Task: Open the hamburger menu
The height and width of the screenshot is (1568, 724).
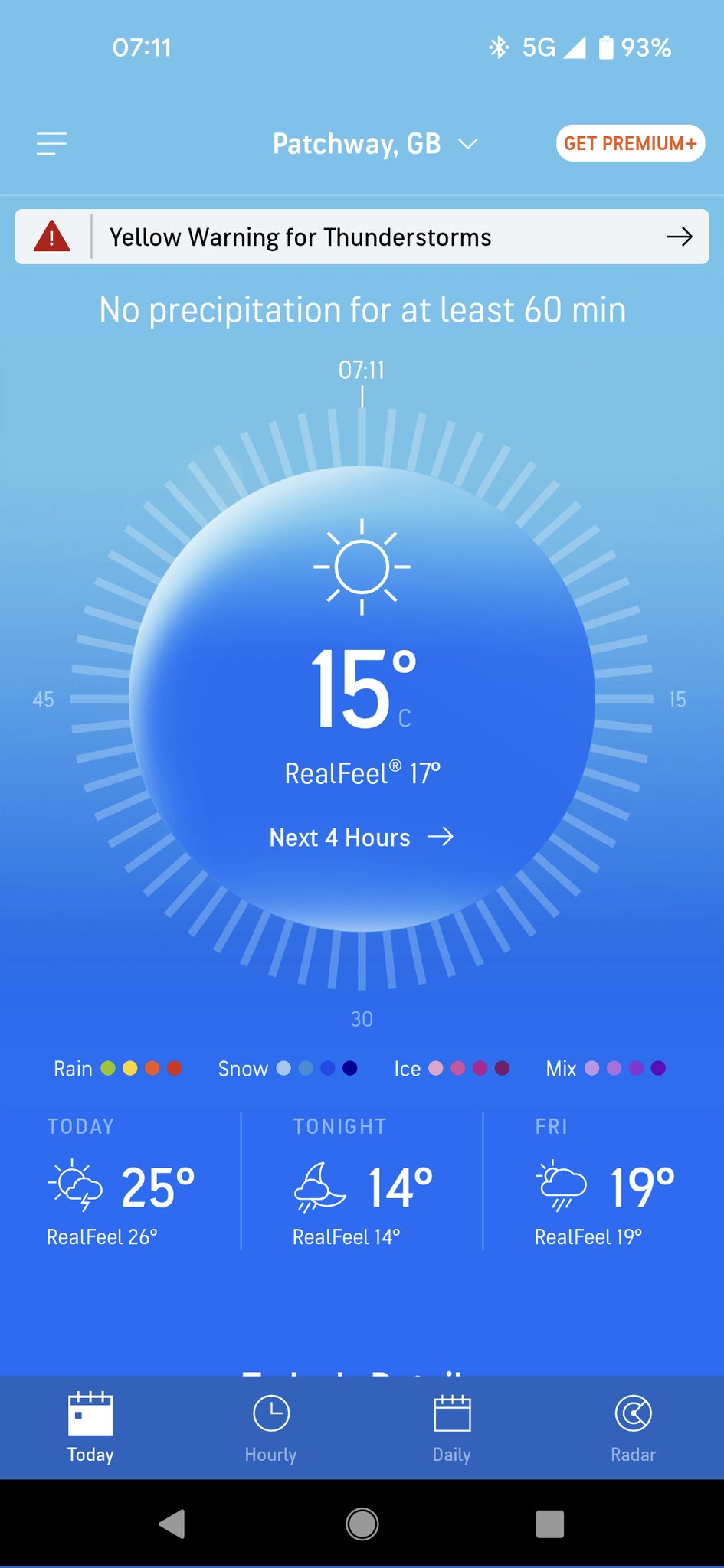Action: [51, 143]
